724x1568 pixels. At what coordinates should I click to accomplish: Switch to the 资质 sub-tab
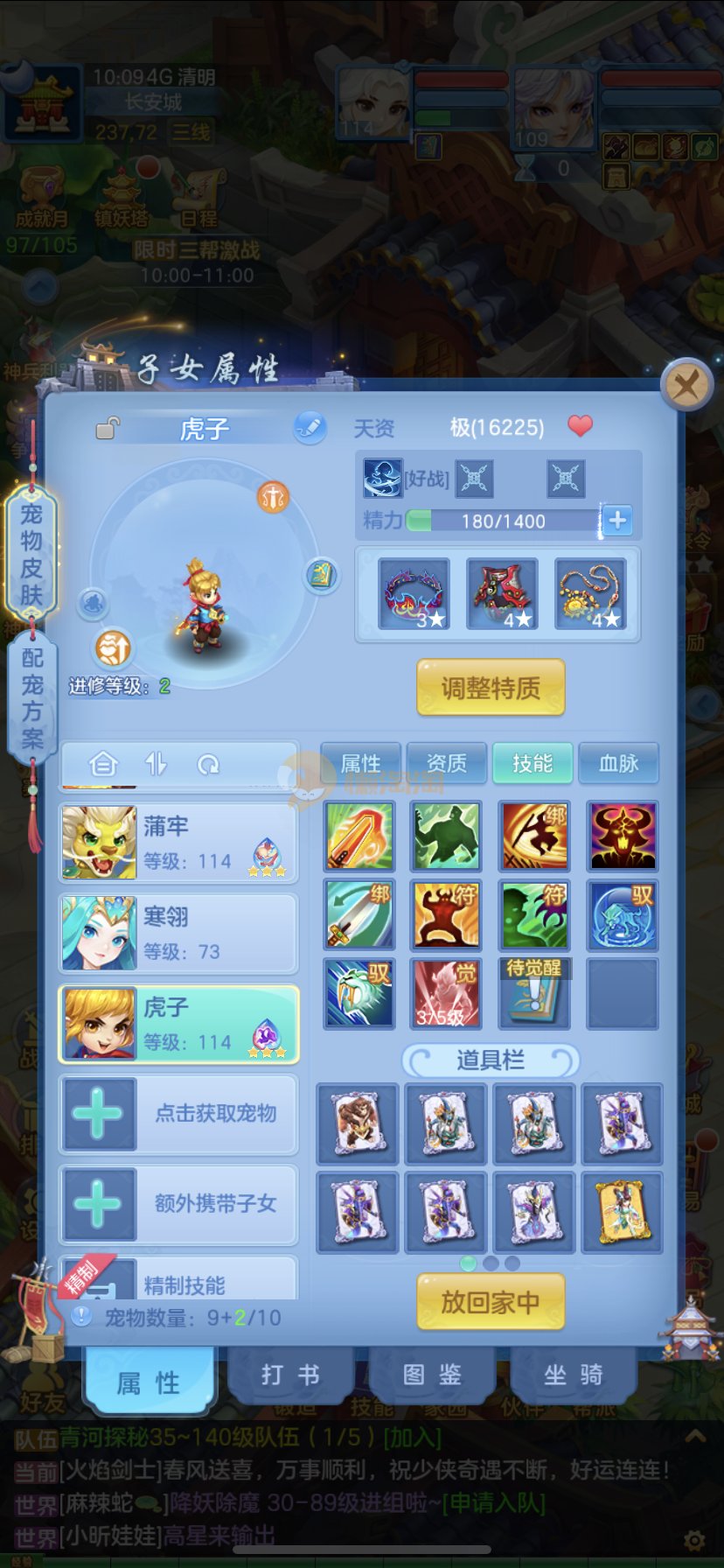coord(446,763)
